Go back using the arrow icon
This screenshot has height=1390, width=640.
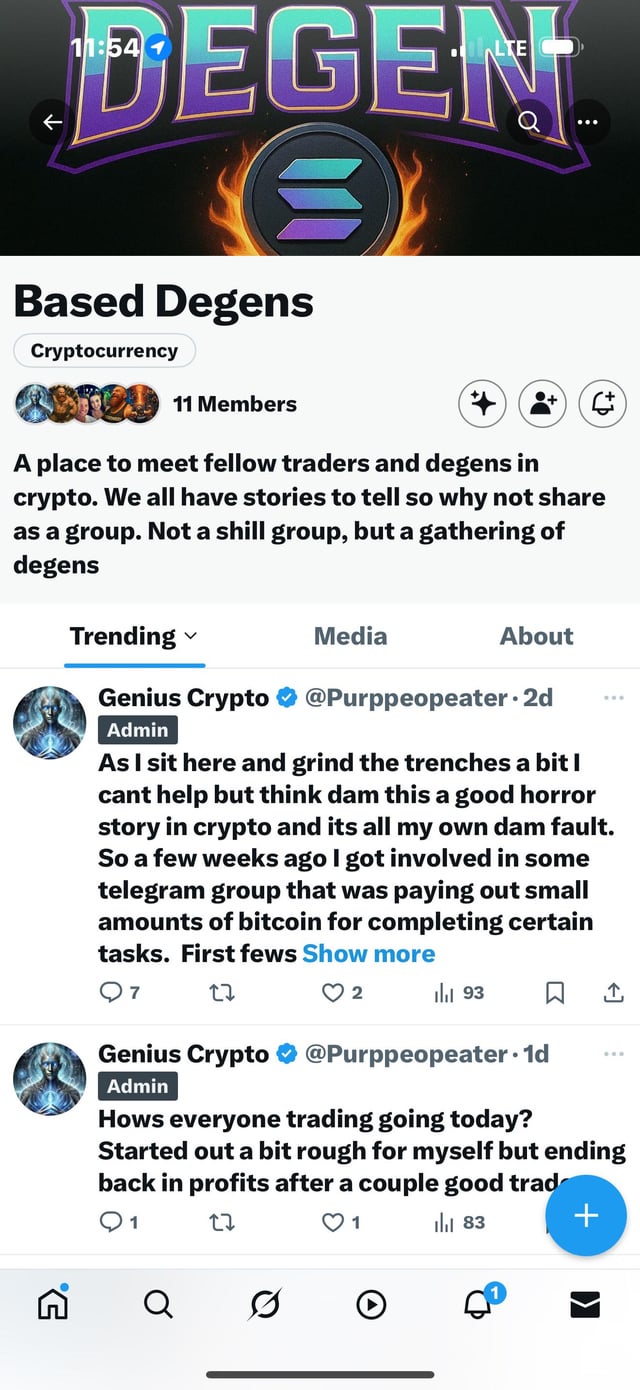52,123
